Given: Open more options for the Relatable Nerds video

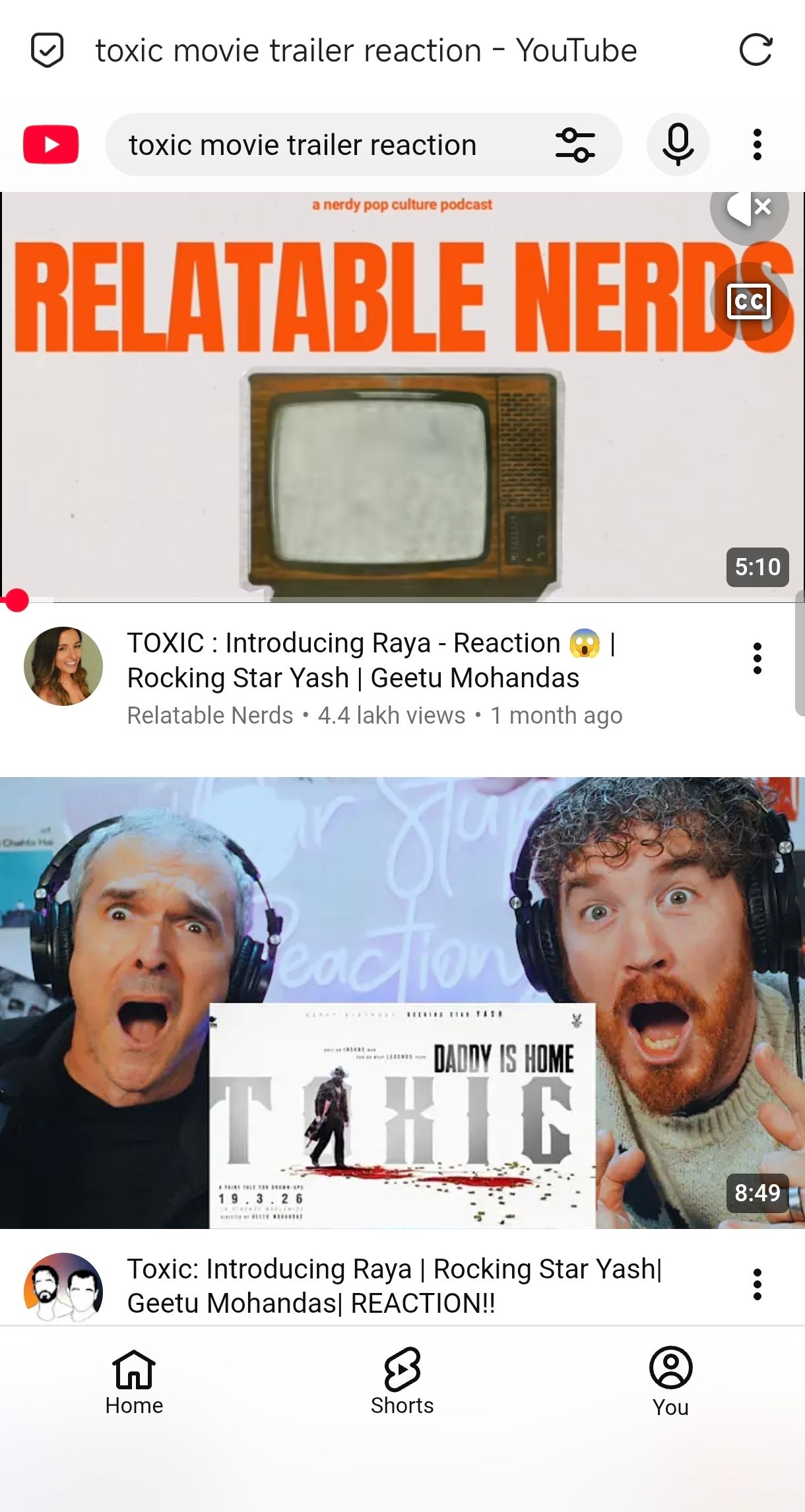Looking at the screenshot, I should click(x=757, y=658).
